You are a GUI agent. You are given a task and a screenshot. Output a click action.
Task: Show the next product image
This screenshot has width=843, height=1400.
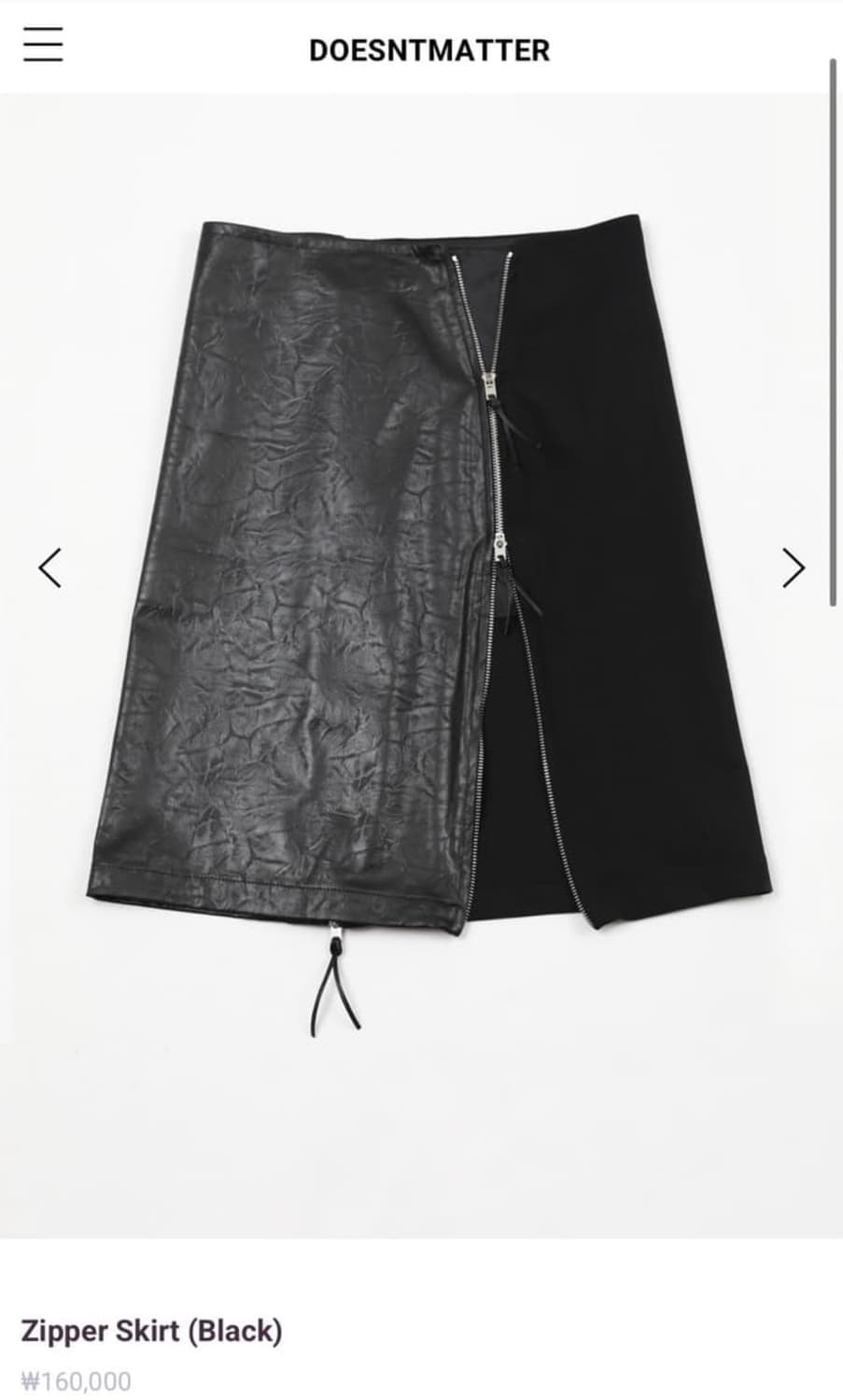coord(793,567)
